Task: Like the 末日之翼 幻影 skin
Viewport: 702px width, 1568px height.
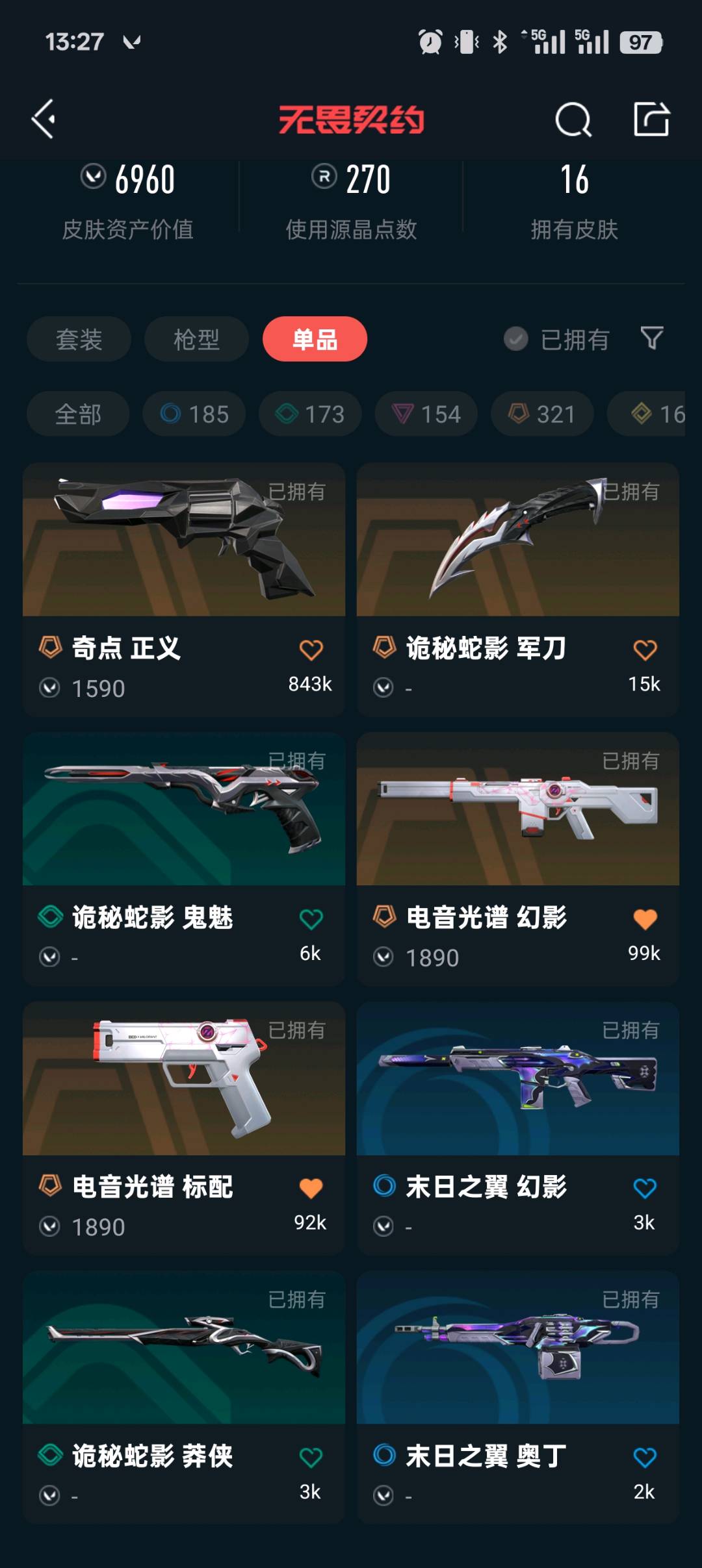Action: (645, 1188)
